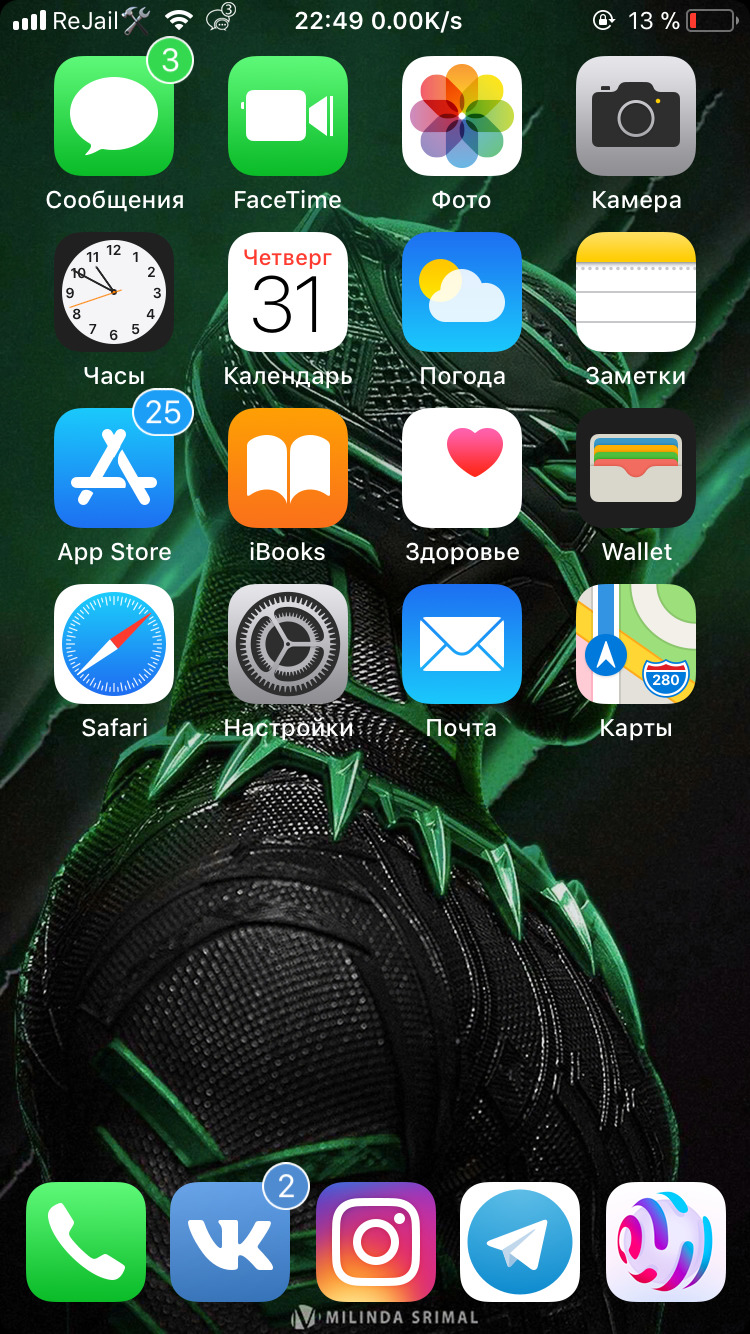Open Карты maps
The width and height of the screenshot is (750, 1334).
click(x=636, y=644)
